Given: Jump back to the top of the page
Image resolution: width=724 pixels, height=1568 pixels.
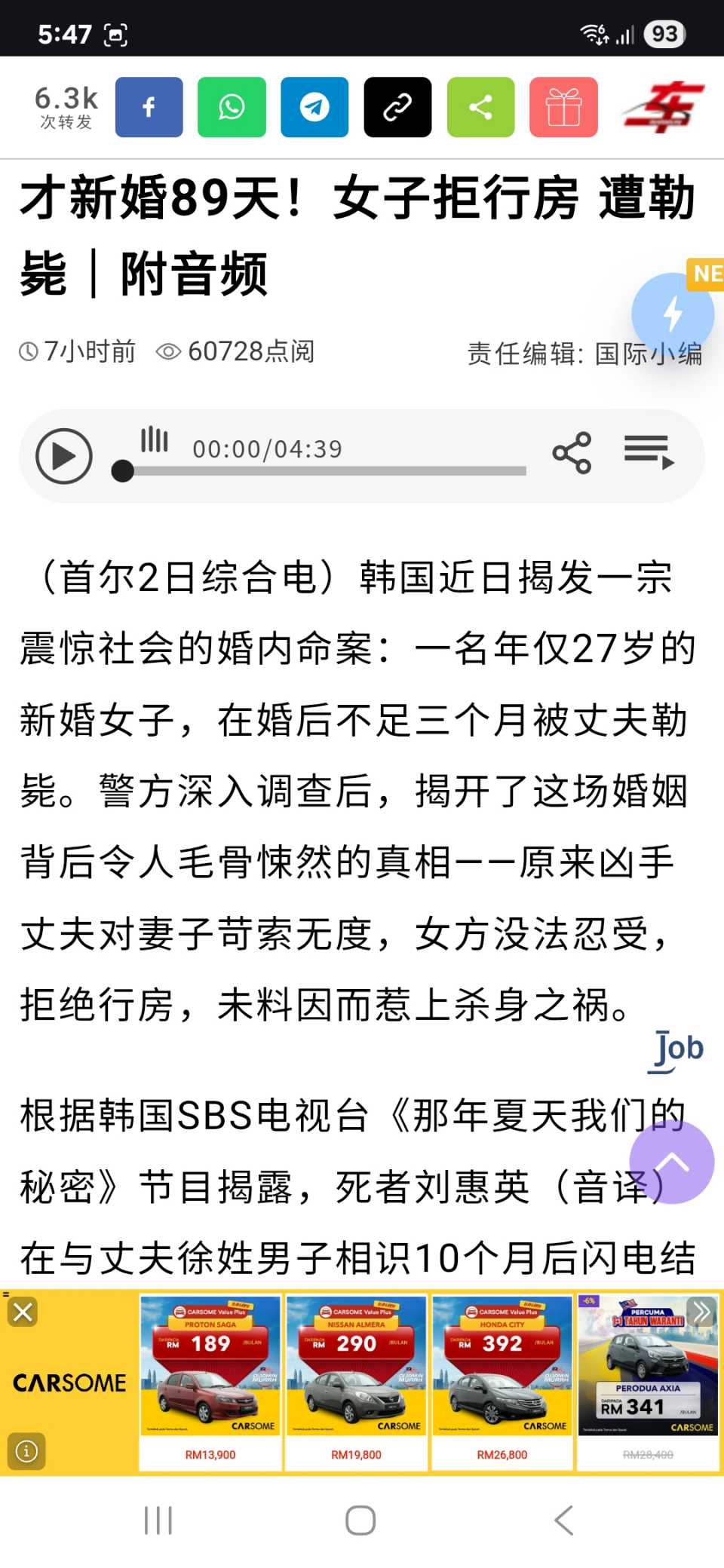Looking at the screenshot, I should (x=671, y=1162).
